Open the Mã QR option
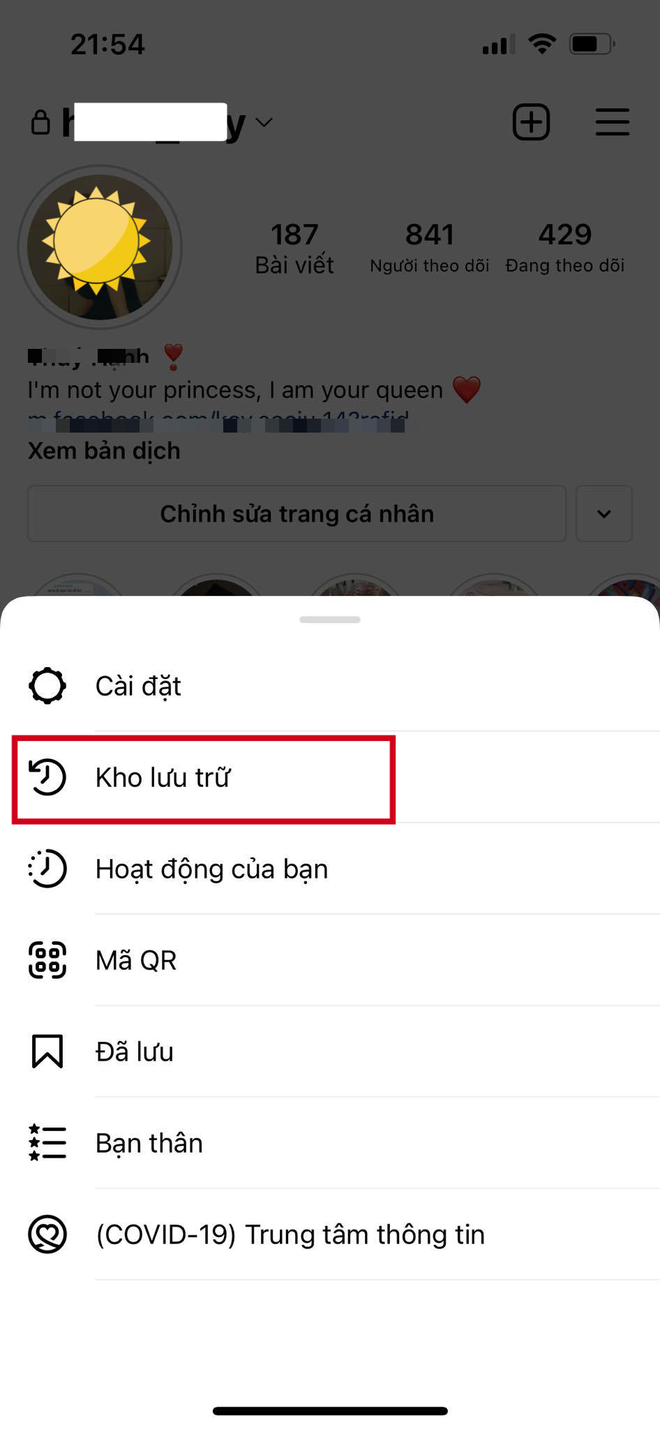 [330, 960]
